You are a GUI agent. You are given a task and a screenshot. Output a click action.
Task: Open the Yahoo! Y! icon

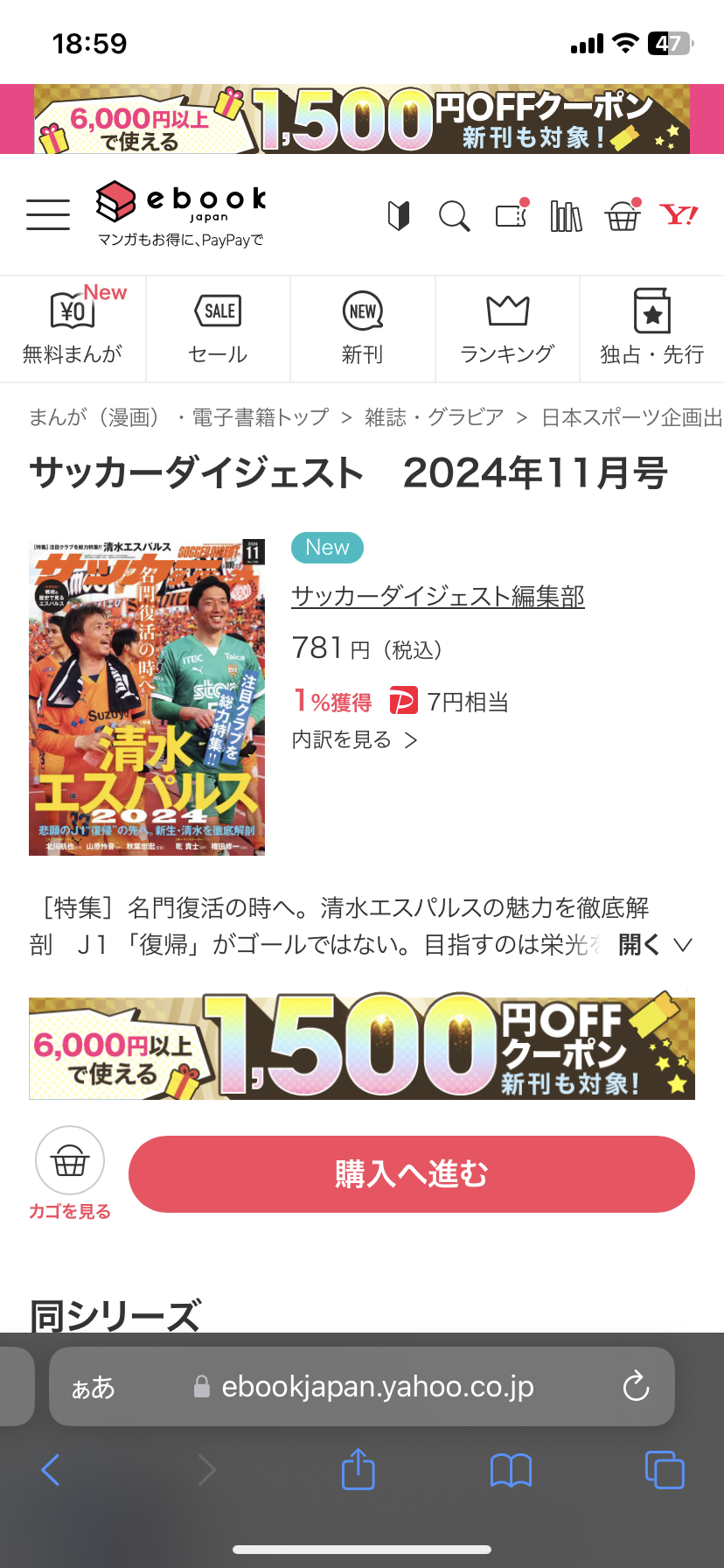[x=679, y=214]
